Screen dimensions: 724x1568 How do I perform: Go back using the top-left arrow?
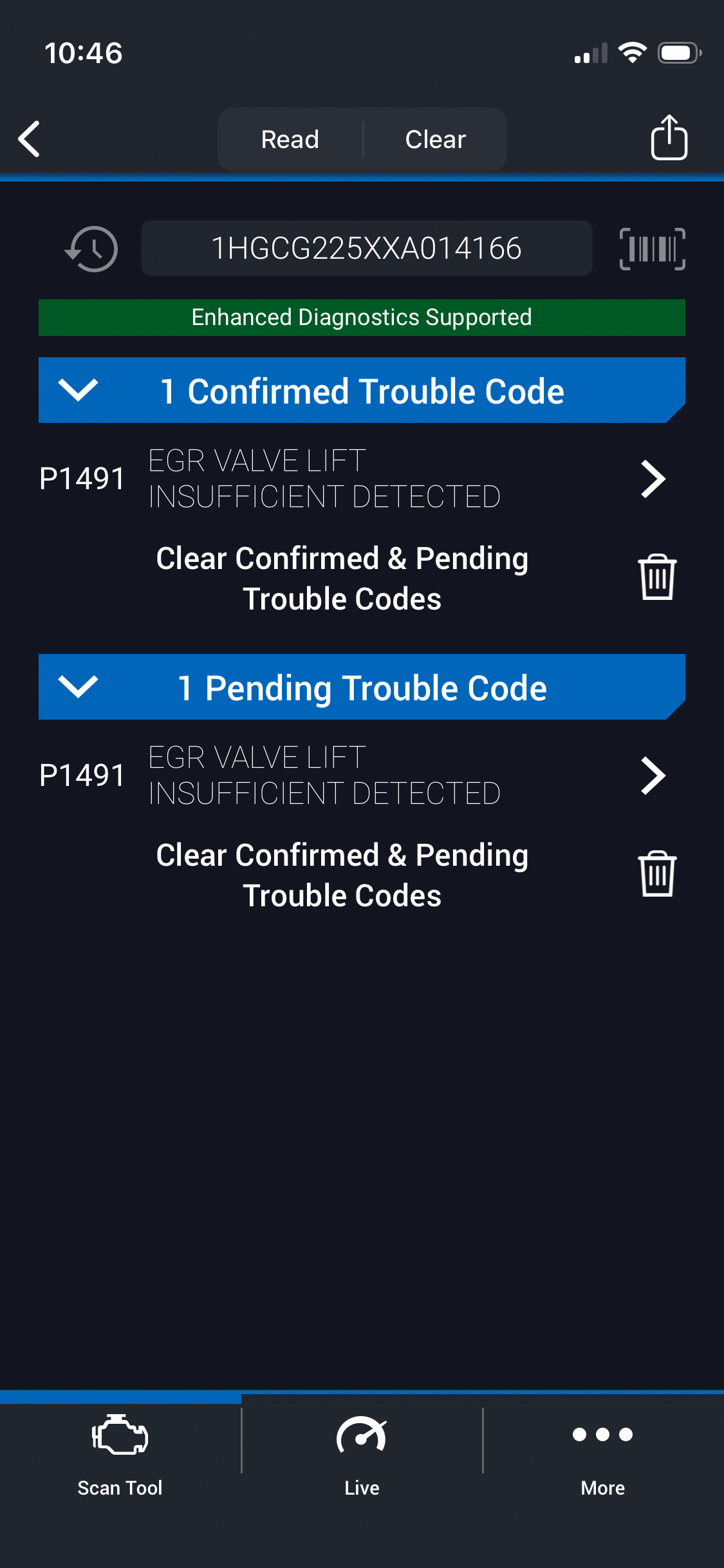point(30,138)
